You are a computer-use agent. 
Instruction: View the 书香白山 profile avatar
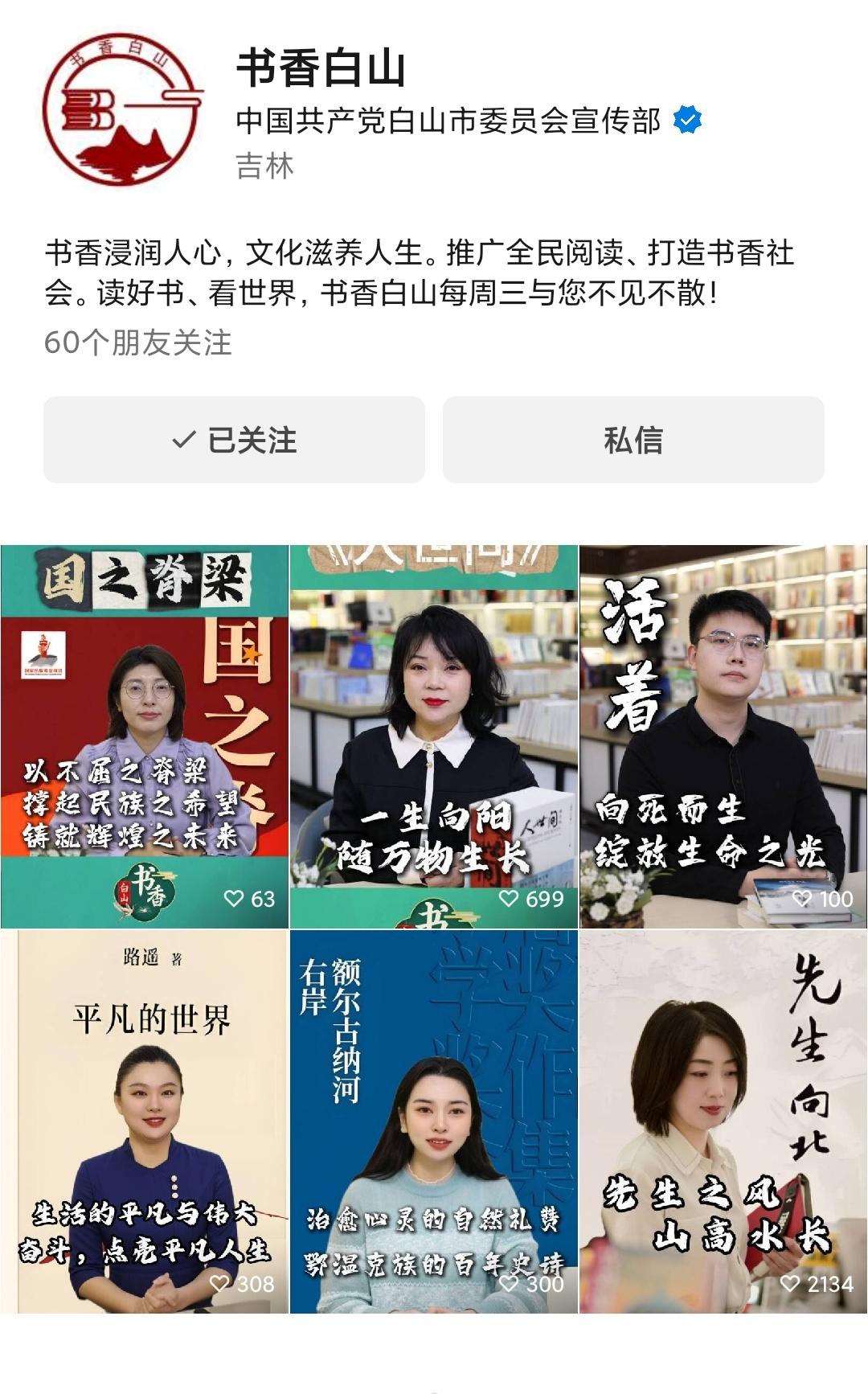tap(122, 109)
